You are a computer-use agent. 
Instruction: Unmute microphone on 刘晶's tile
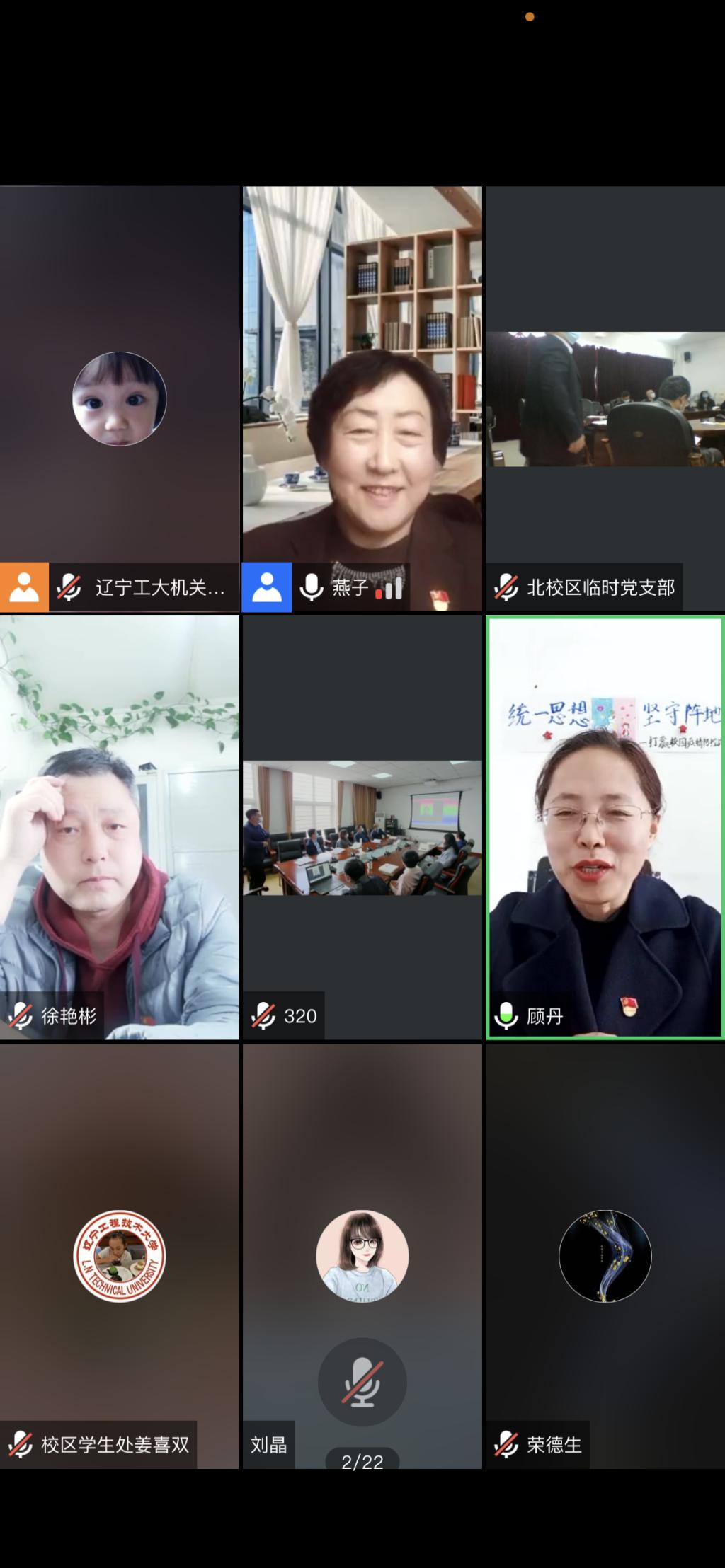point(362,1382)
